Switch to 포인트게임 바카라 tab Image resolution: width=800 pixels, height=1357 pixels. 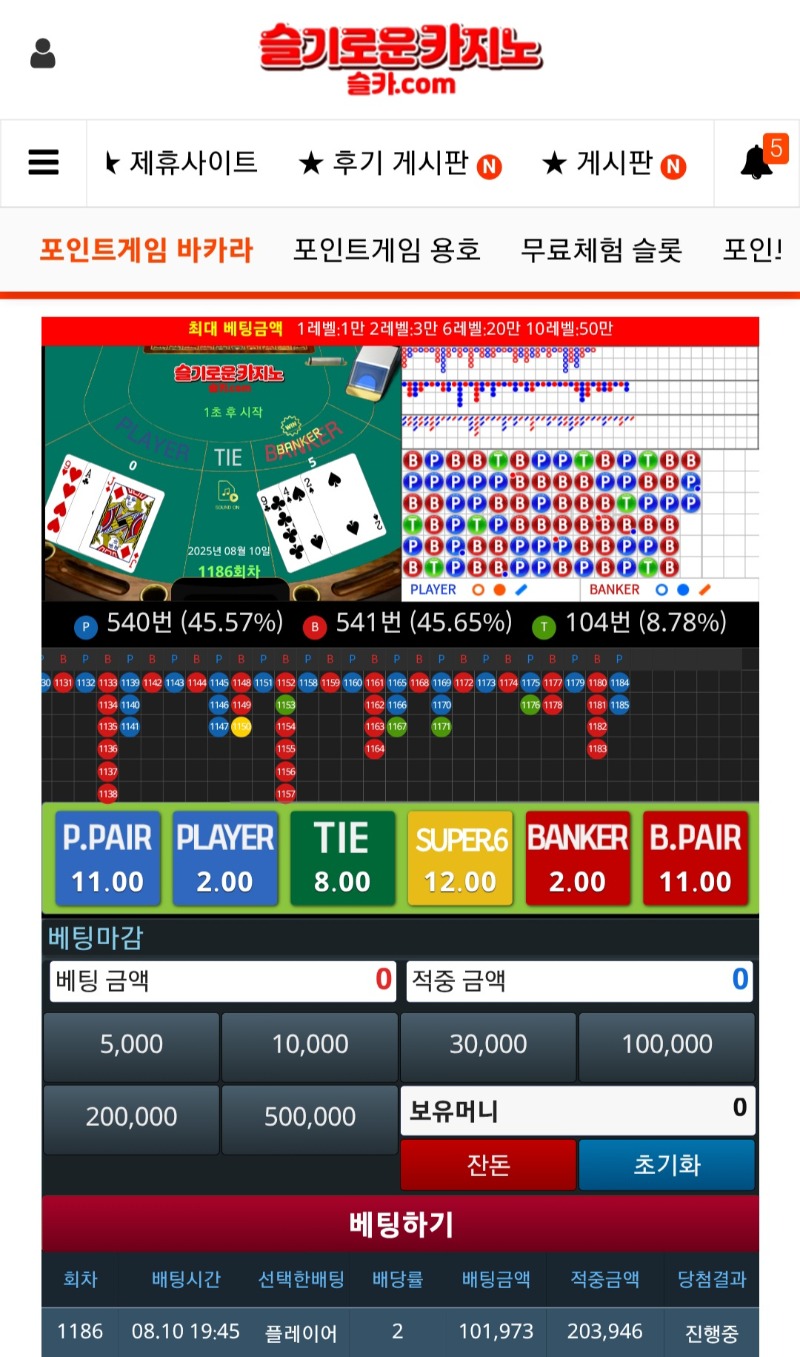coord(146,250)
